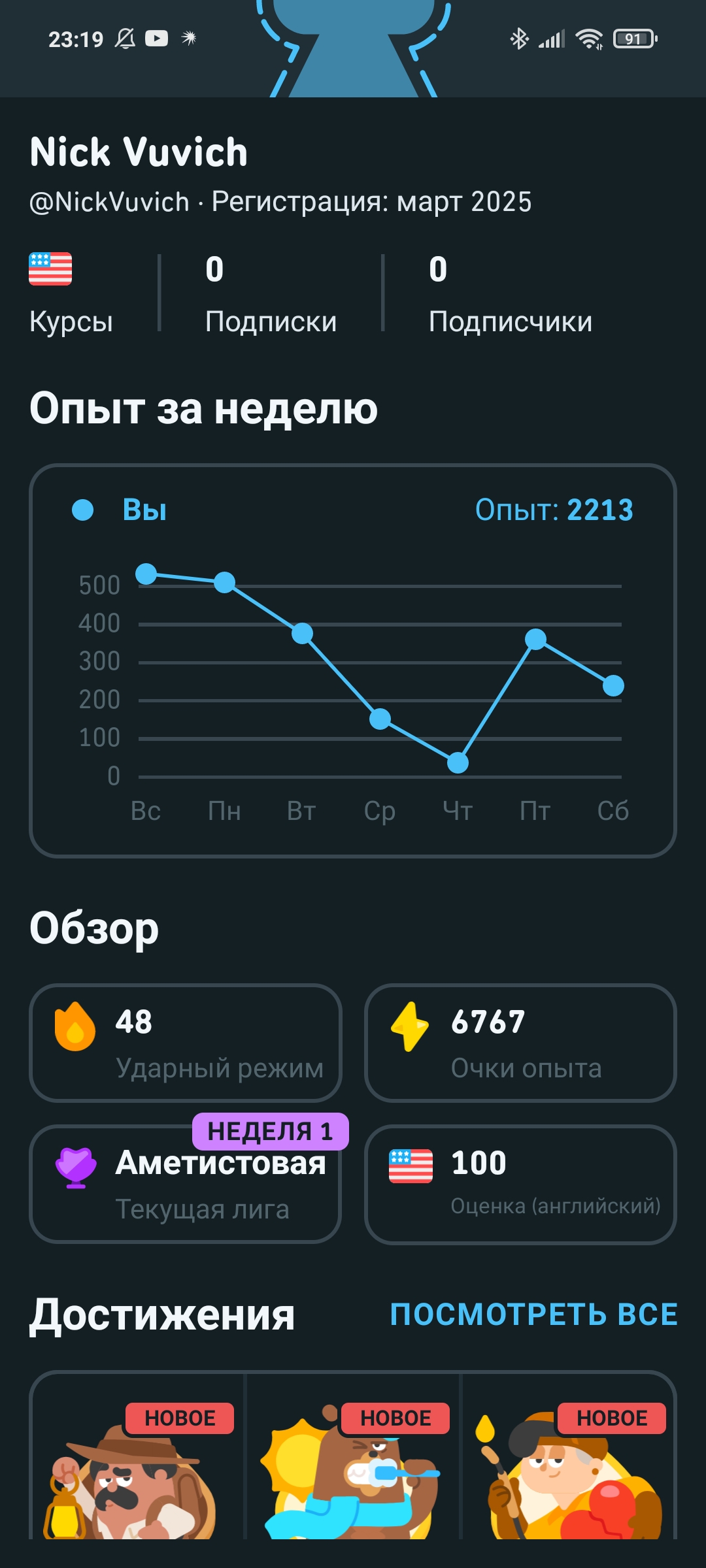
Task: Open the boxing-glove character achievement
Action: (569, 1456)
